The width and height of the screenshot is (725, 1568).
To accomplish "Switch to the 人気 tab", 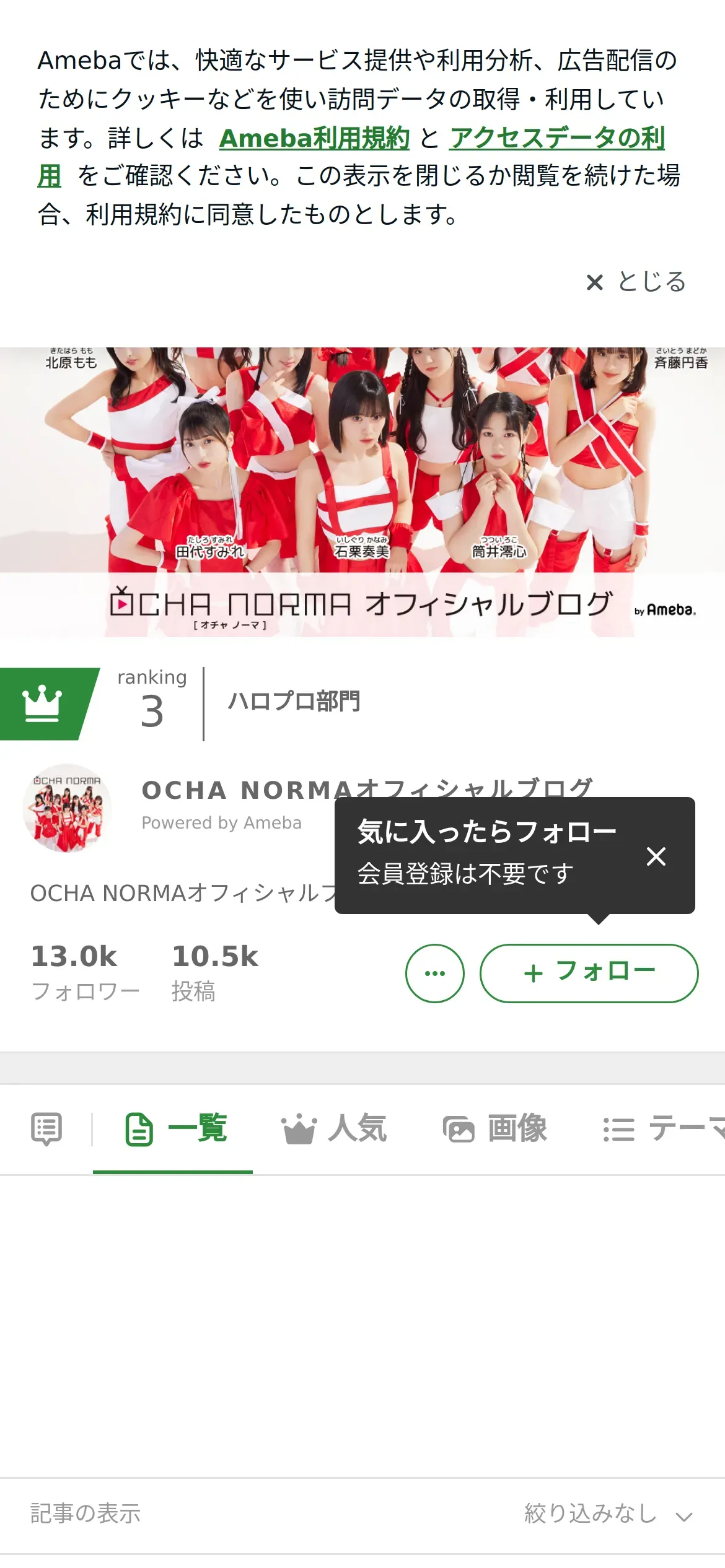I will point(334,1129).
